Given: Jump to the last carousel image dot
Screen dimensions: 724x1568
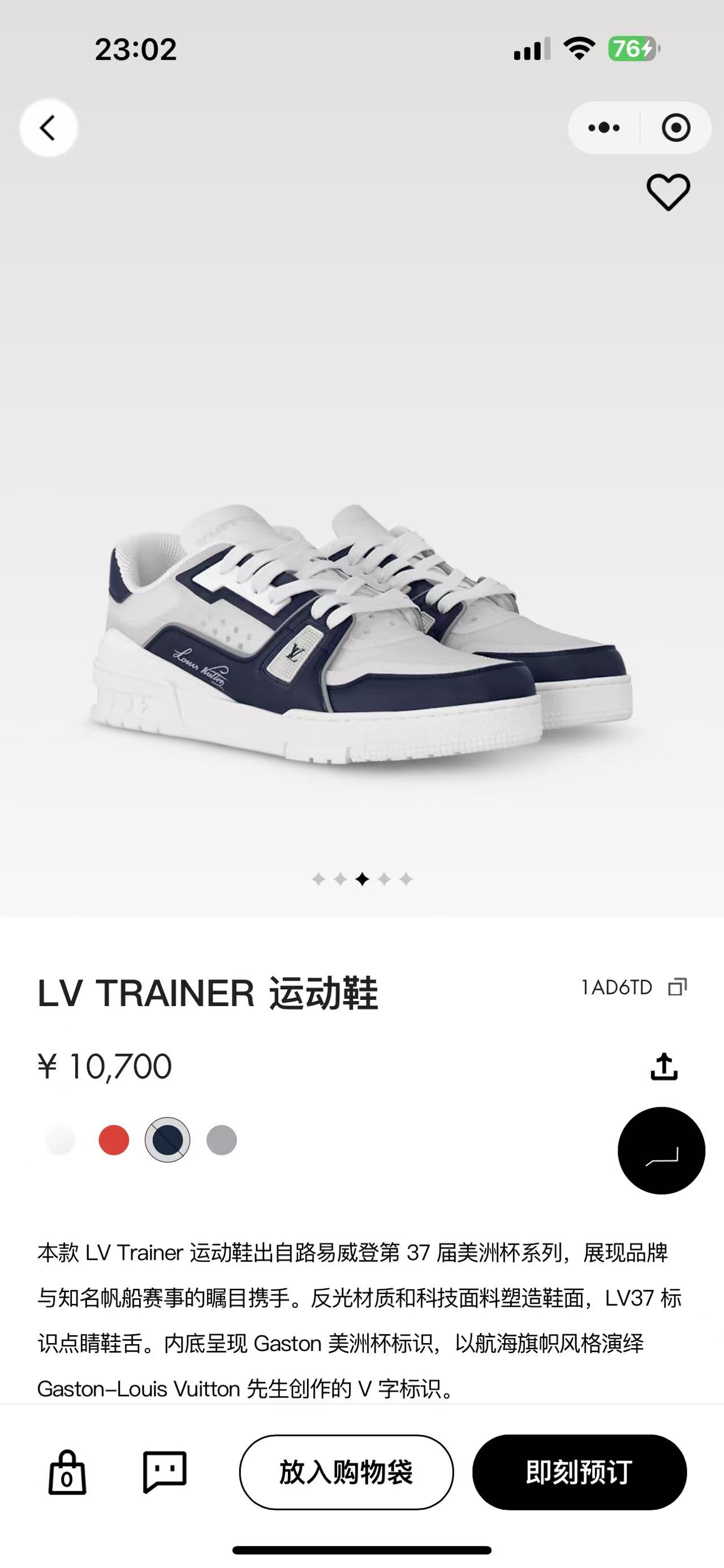Looking at the screenshot, I should click(405, 879).
